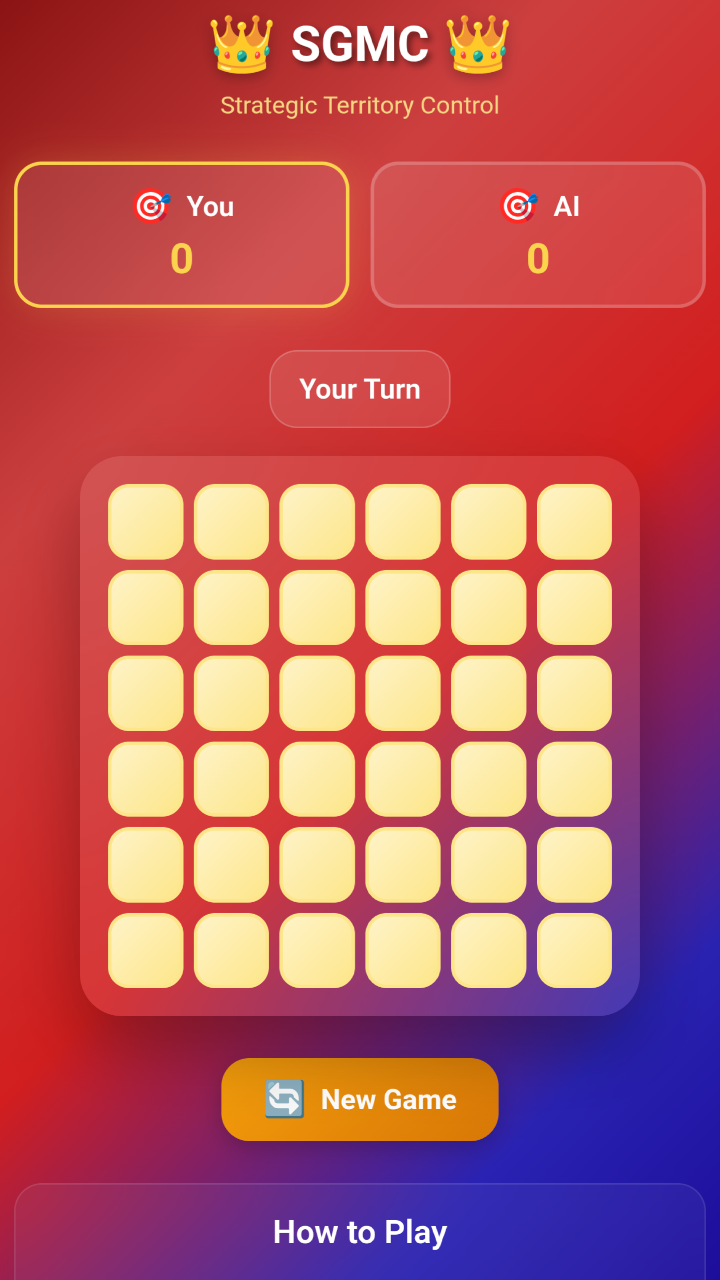Select the fourth cell in the last row
The width and height of the screenshot is (720, 1280).
tap(403, 950)
